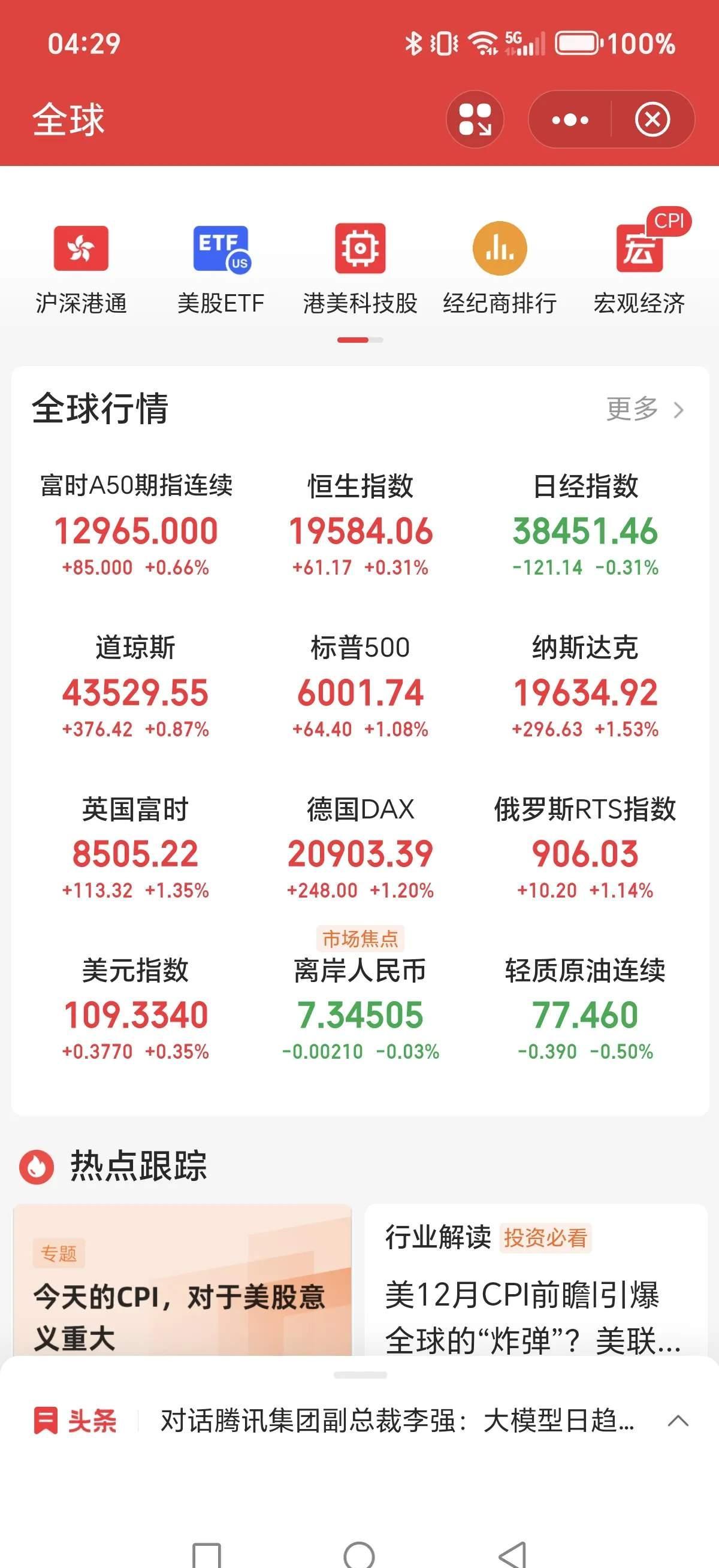Tap the page indicator under feature icons
Image resolution: width=719 pixels, height=1568 pixels.
point(359,341)
